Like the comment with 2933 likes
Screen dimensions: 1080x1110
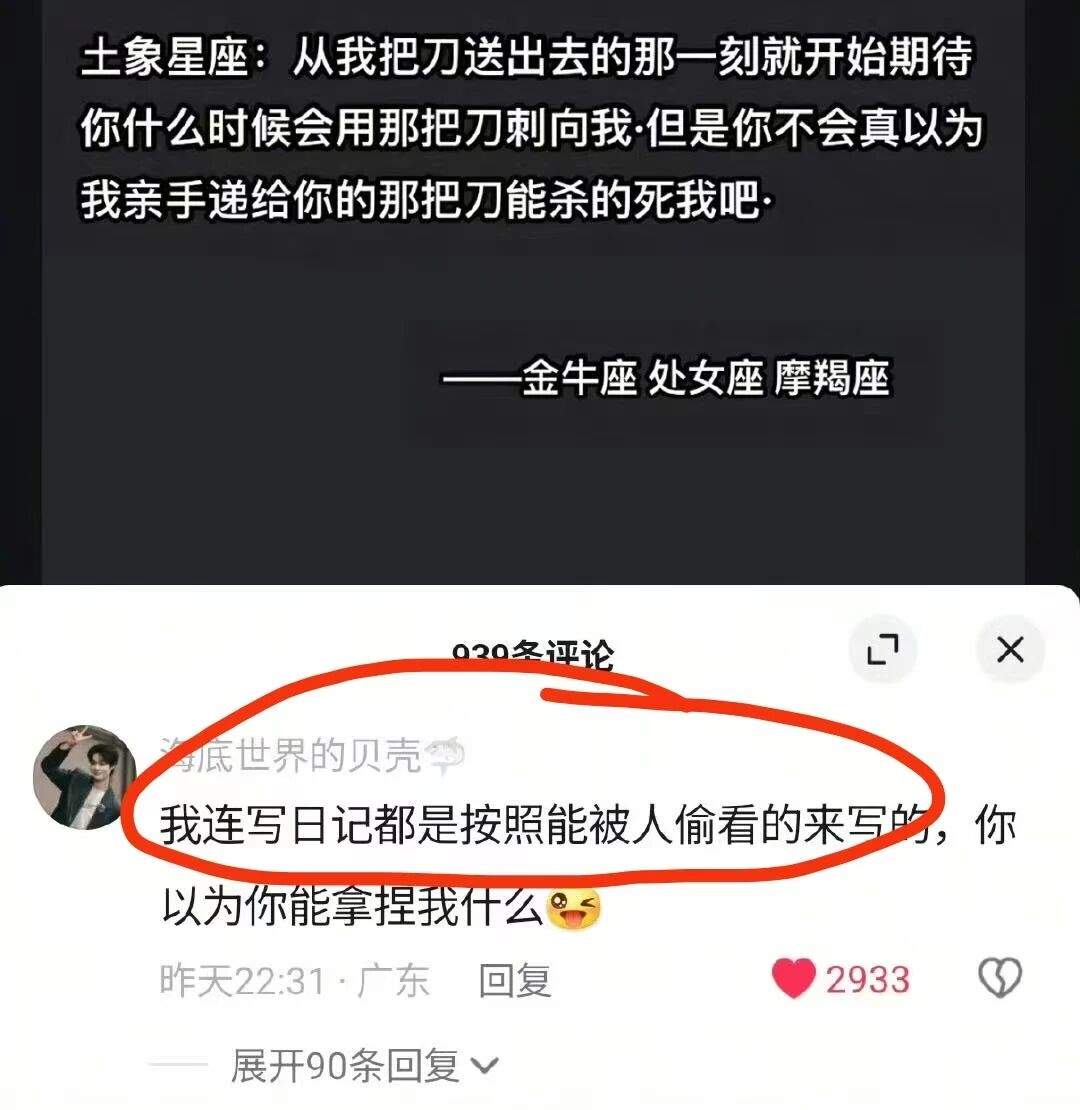[x=794, y=978]
